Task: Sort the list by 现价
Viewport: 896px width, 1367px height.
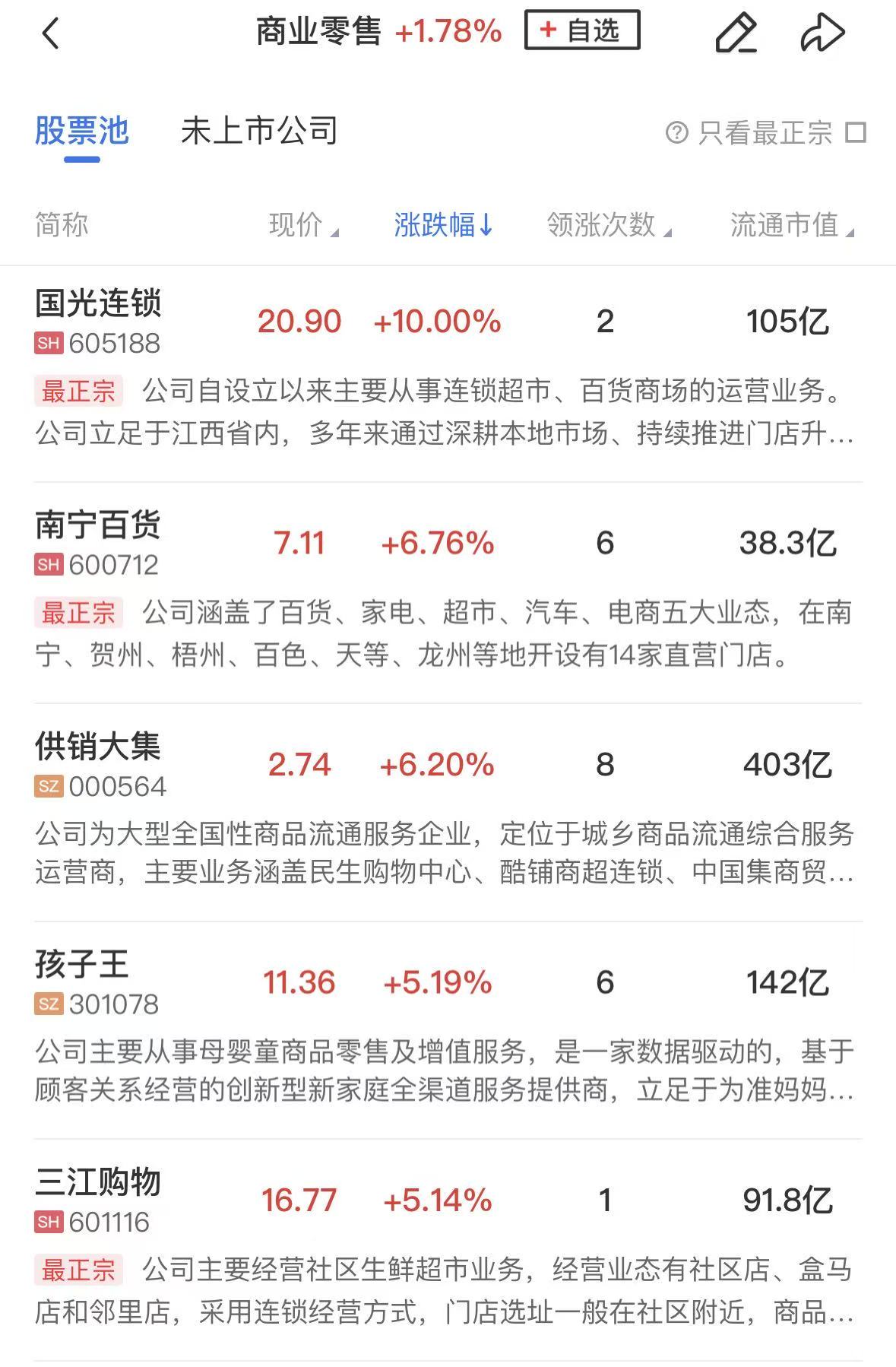Action: (303, 225)
